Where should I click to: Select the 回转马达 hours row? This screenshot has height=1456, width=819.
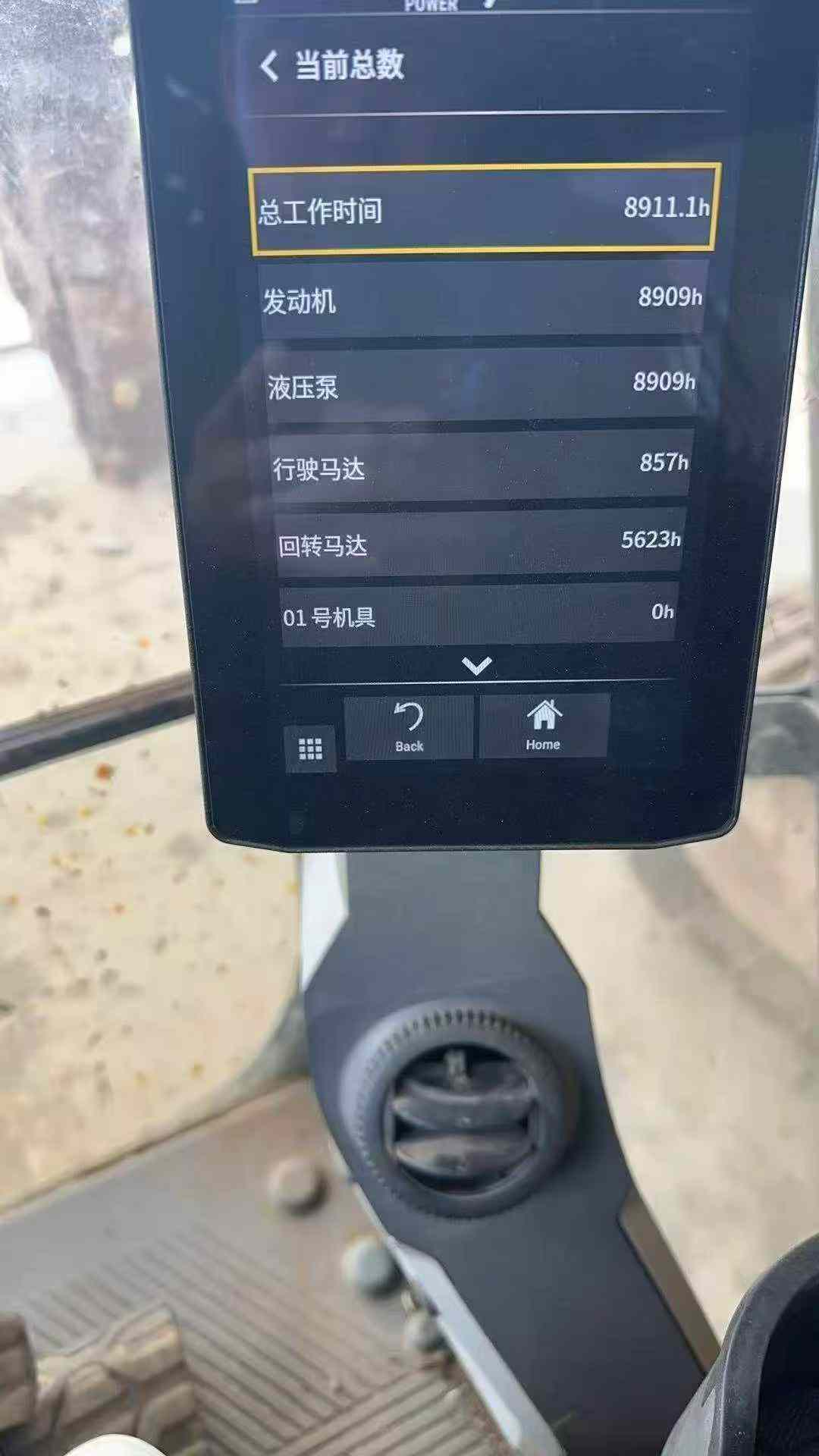tap(479, 543)
